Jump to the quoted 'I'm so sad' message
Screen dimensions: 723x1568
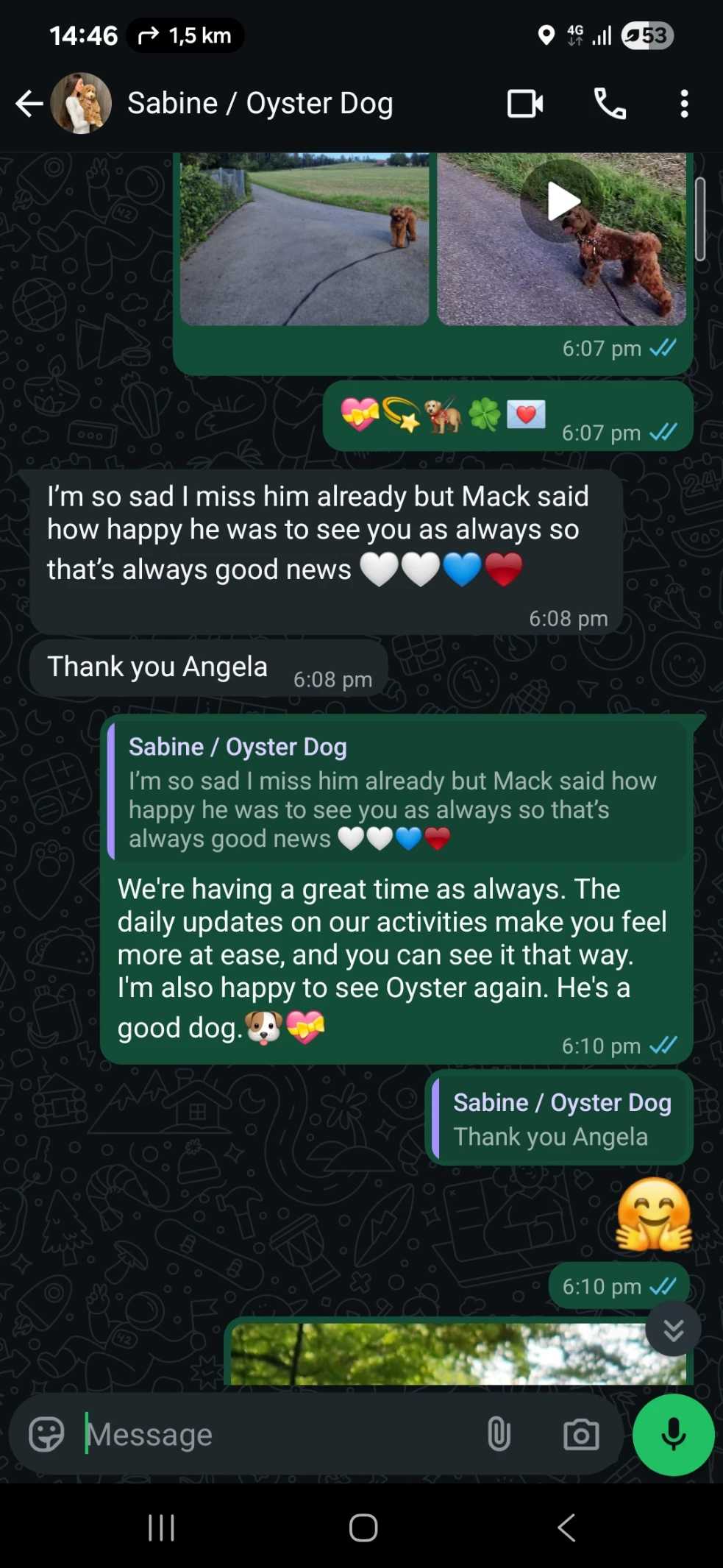[397, 792]
